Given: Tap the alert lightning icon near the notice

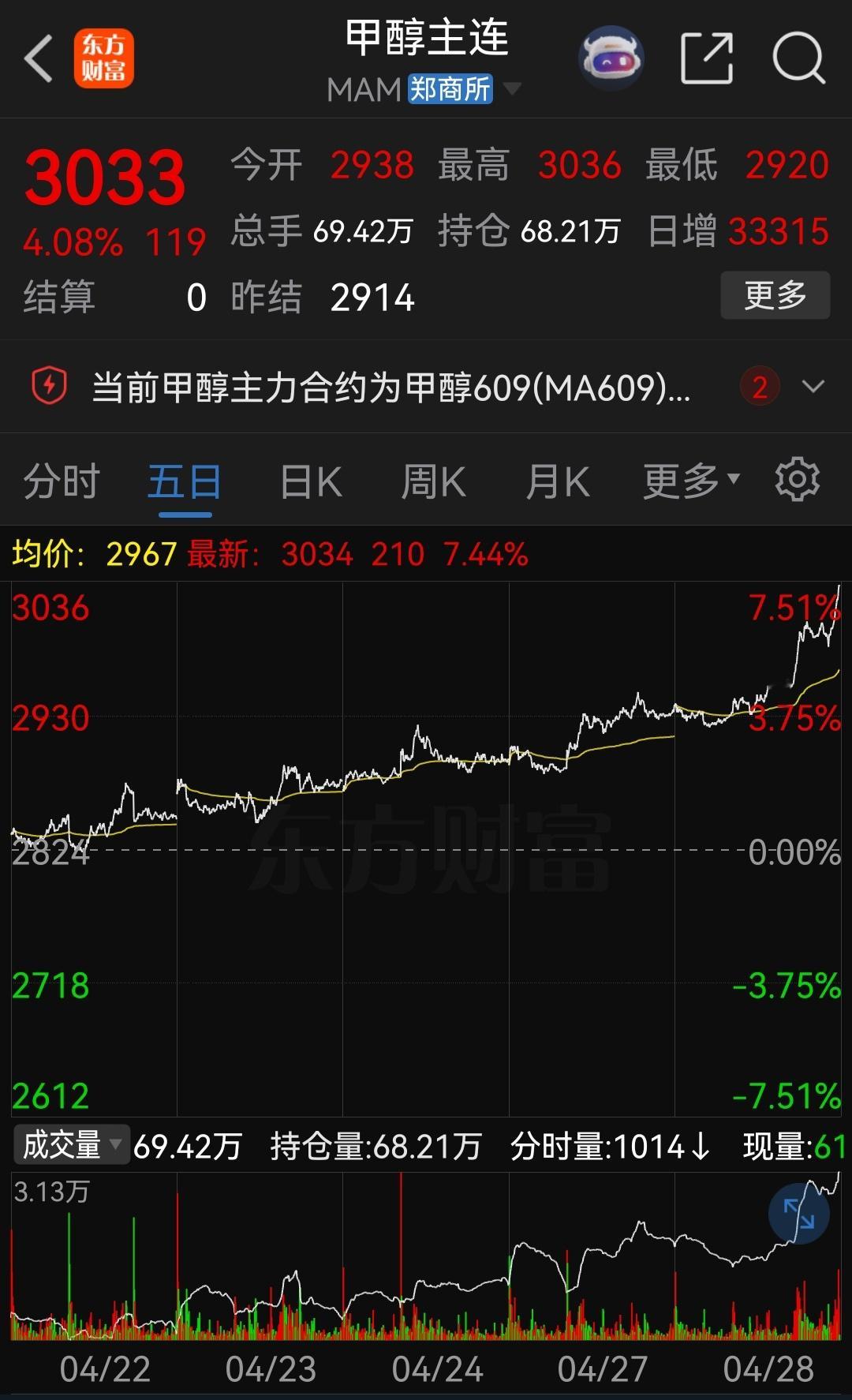Looking at the screenshot, I should (x=49, y=387).
